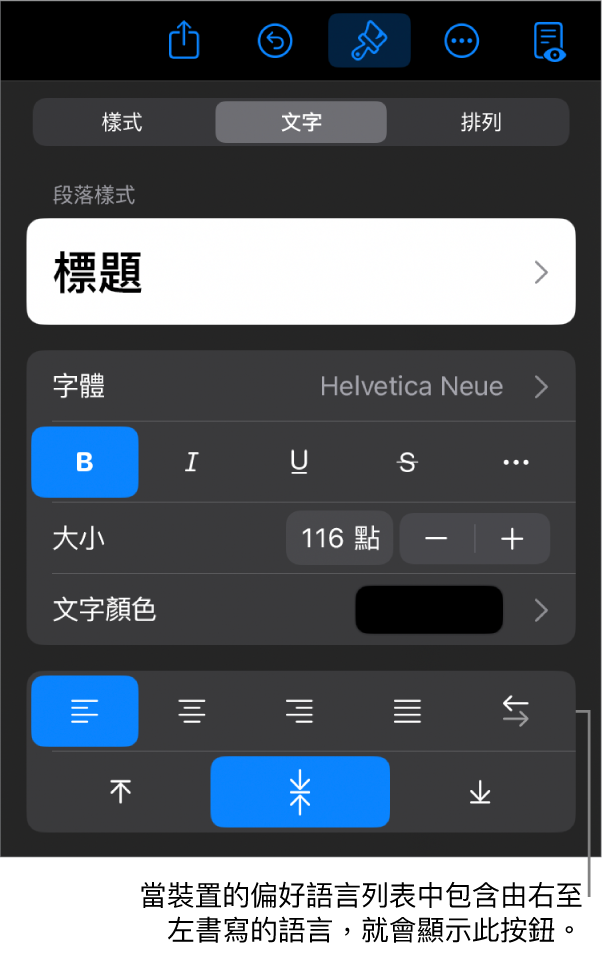Increase font size with the plus button
The height and width of the screenshot is (953, 603).
point(512,539)
